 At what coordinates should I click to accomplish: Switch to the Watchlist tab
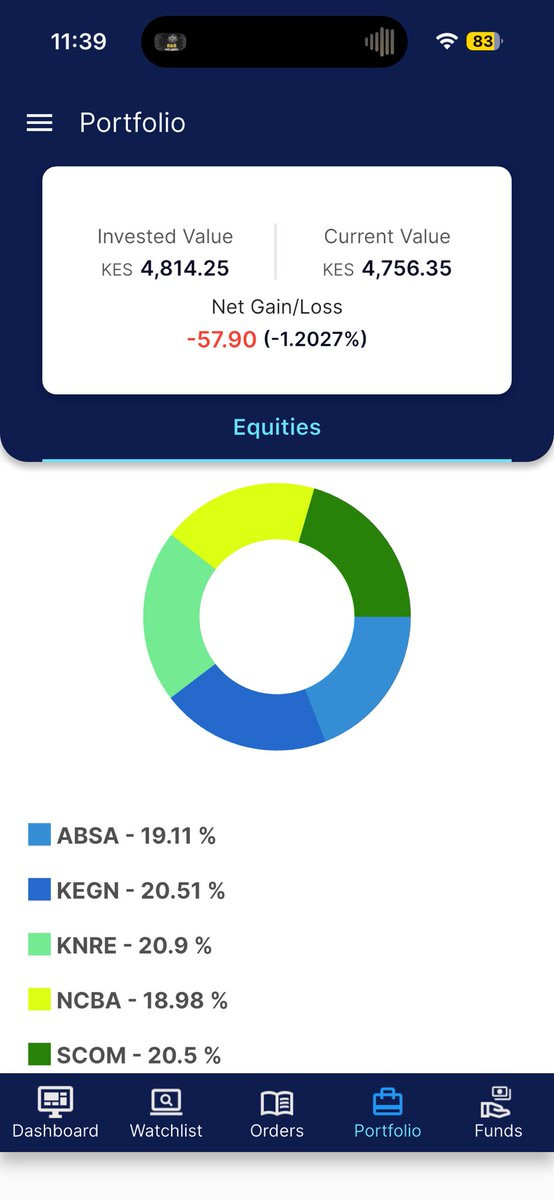coord(166,1112)
